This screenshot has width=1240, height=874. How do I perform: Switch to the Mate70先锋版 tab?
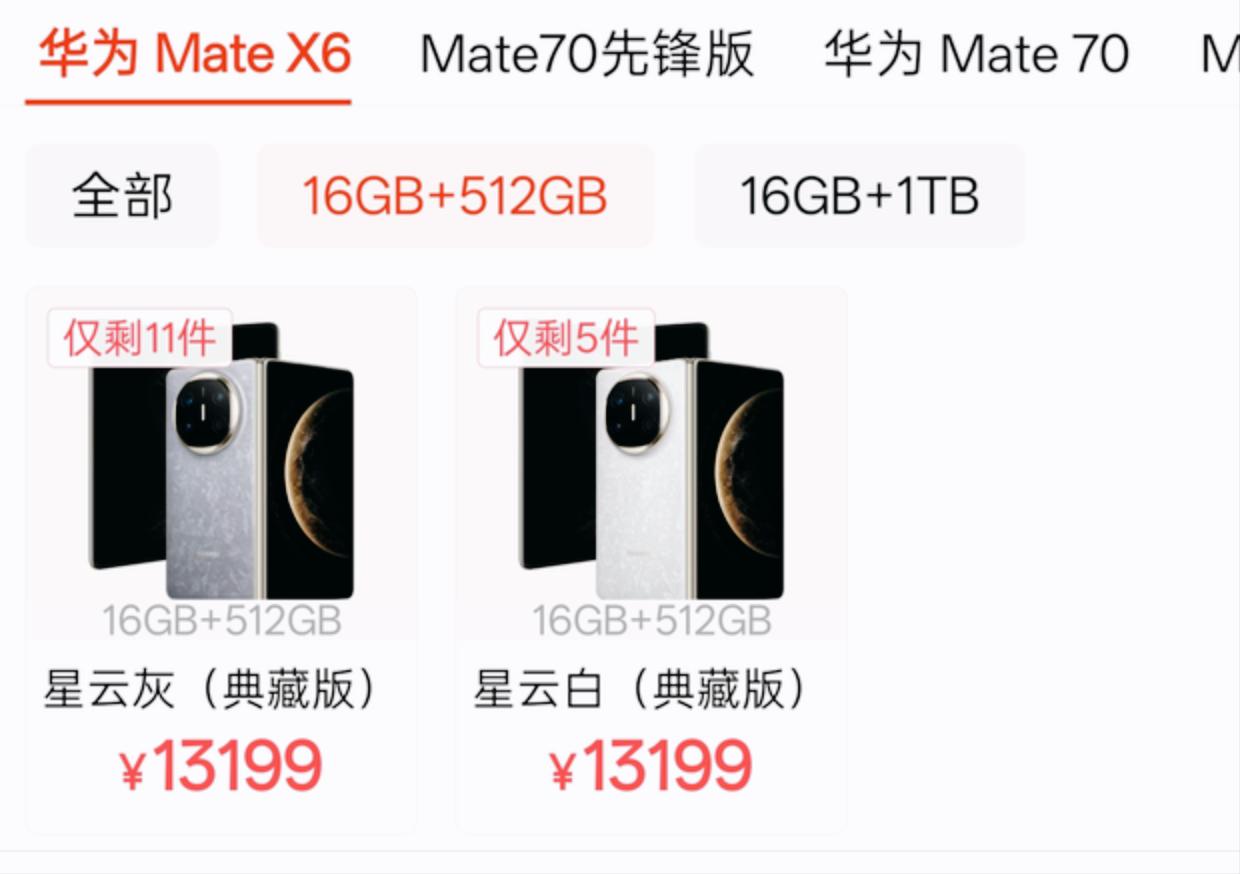coord(587,54)
